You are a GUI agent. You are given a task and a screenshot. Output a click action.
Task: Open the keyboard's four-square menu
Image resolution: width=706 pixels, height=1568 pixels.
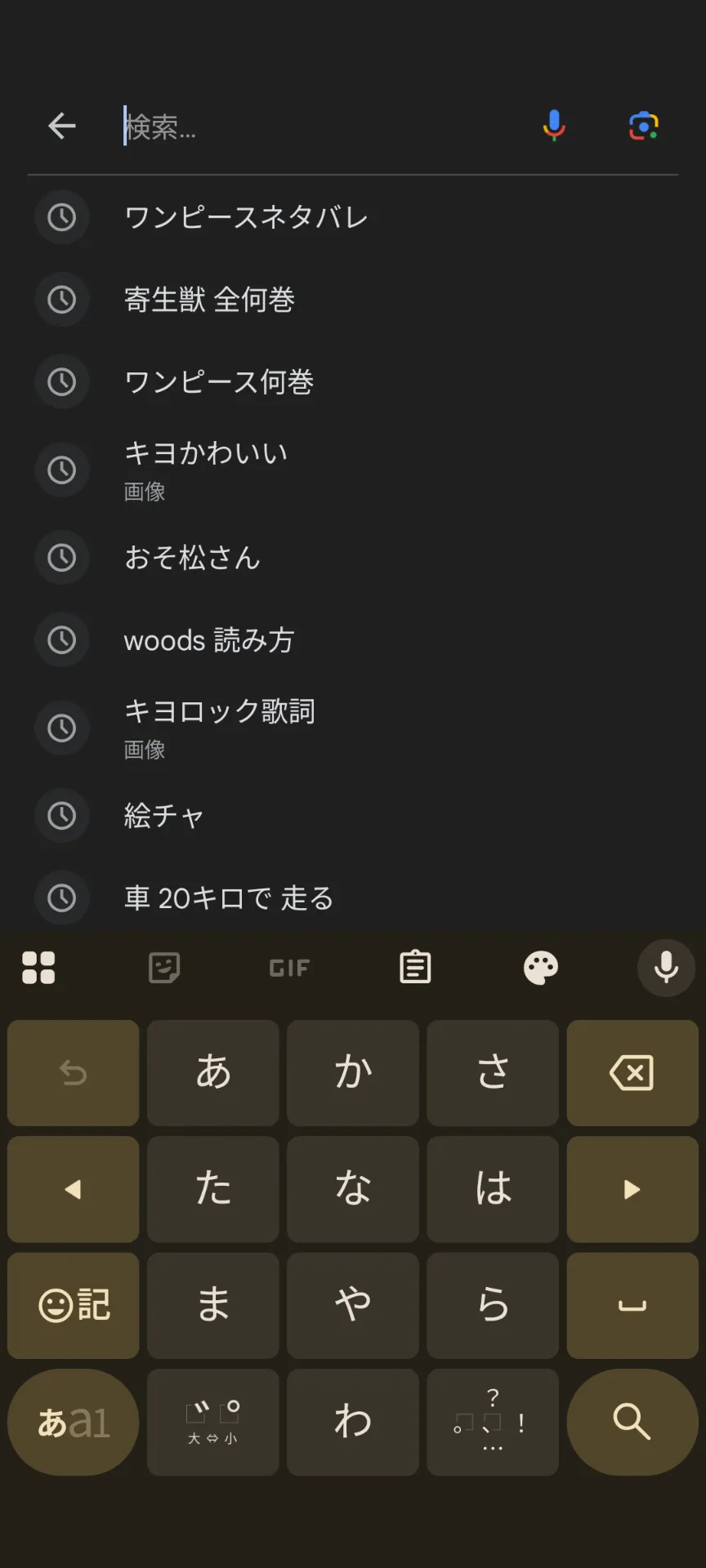click(38, 968)
